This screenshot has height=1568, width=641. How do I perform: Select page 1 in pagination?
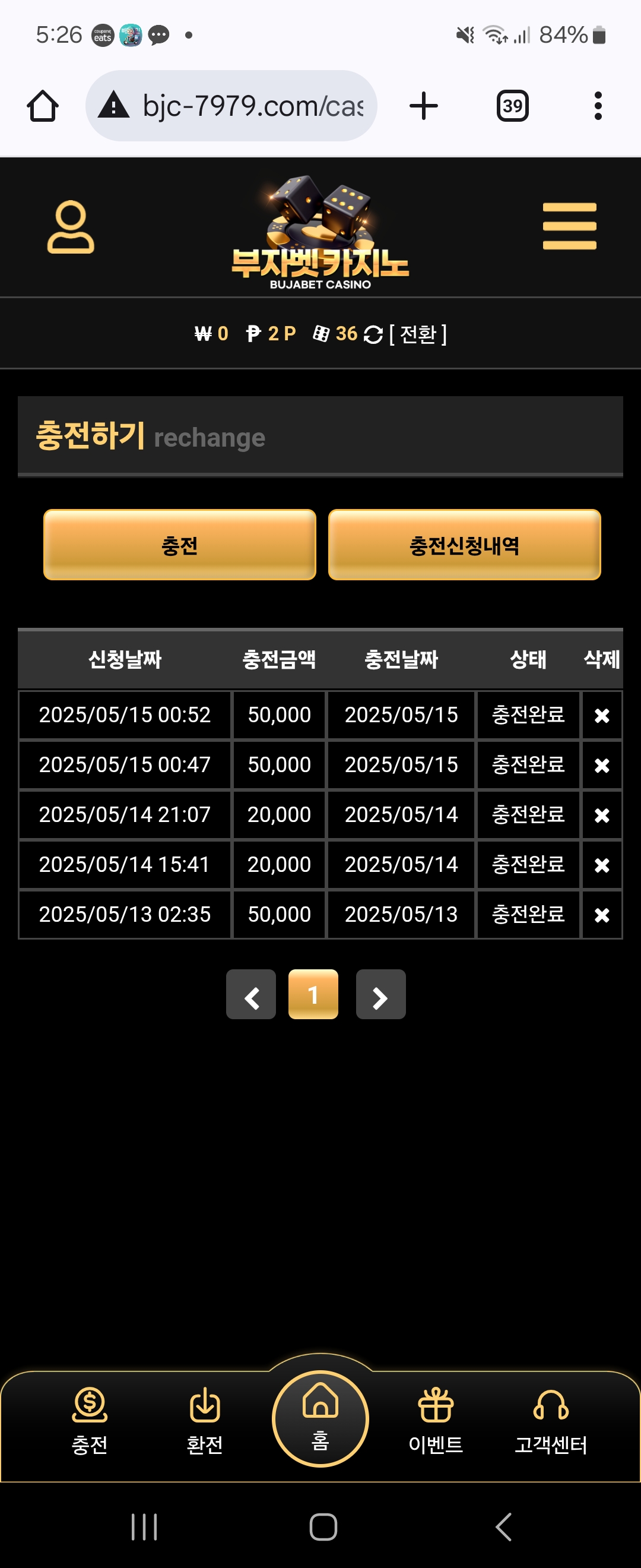[313, 995]
